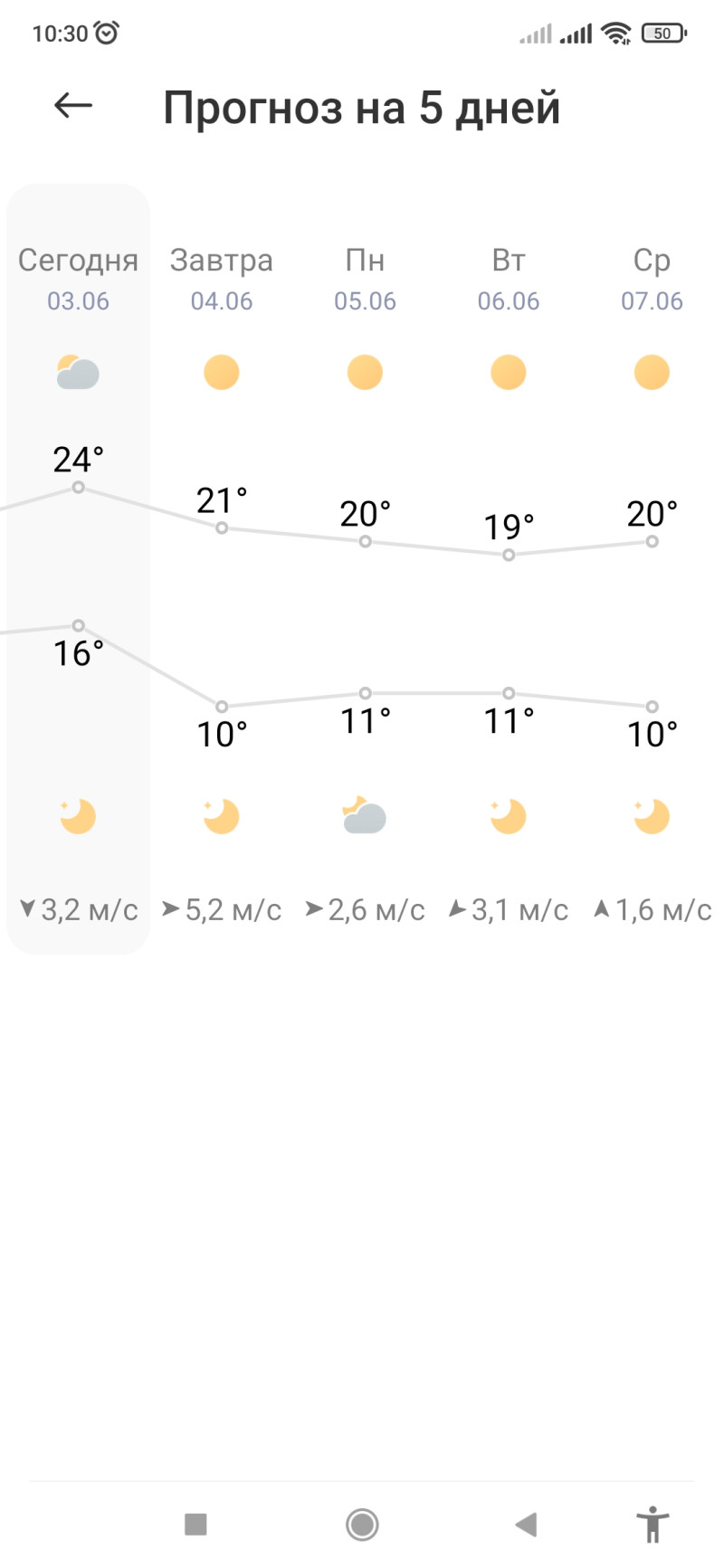This screenshot has height=1568, width=724.
Task: Tap the system home button
Action: point(362,1524)
